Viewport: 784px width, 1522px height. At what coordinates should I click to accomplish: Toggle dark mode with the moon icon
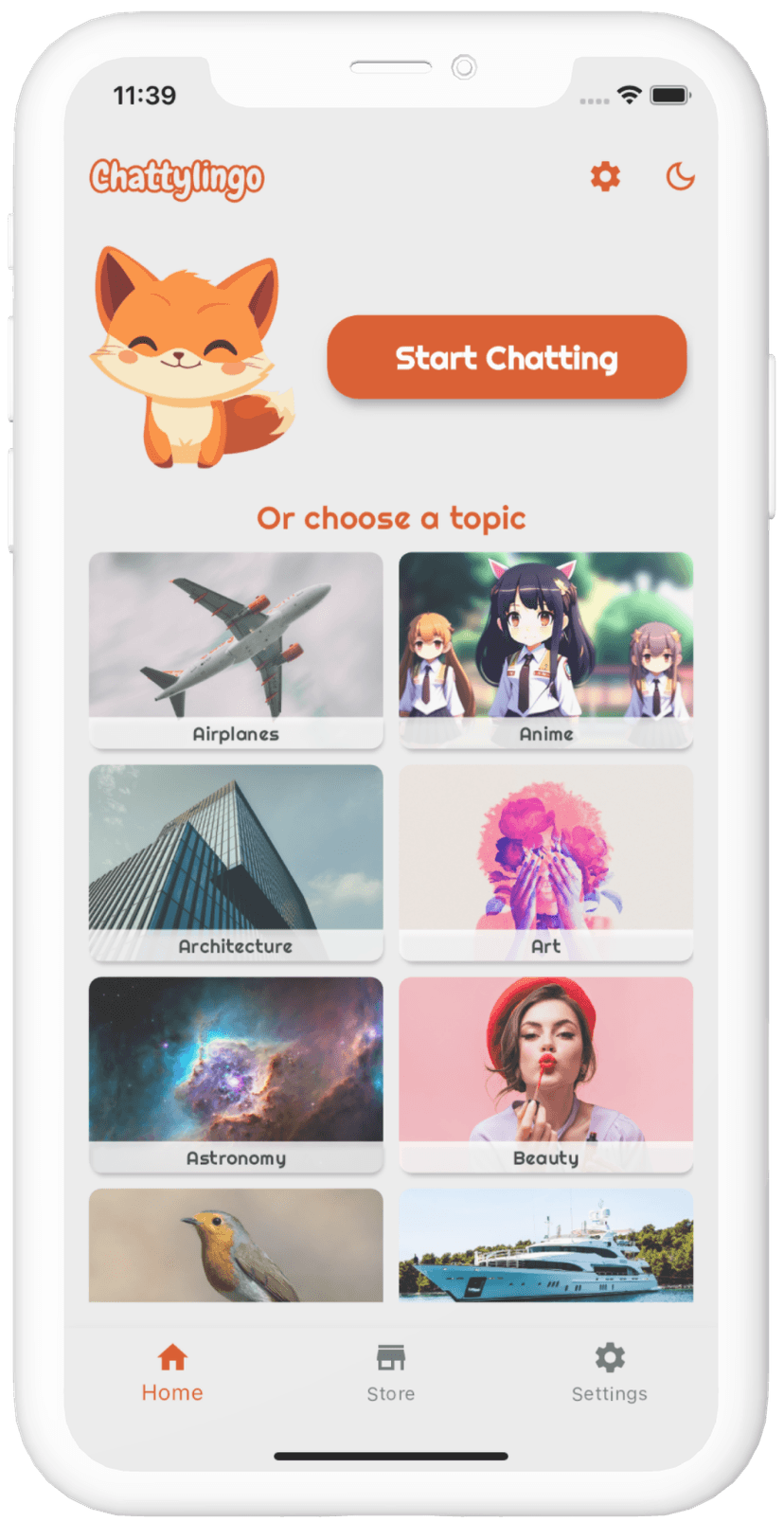pyautogui.click(x=680, y=176)
